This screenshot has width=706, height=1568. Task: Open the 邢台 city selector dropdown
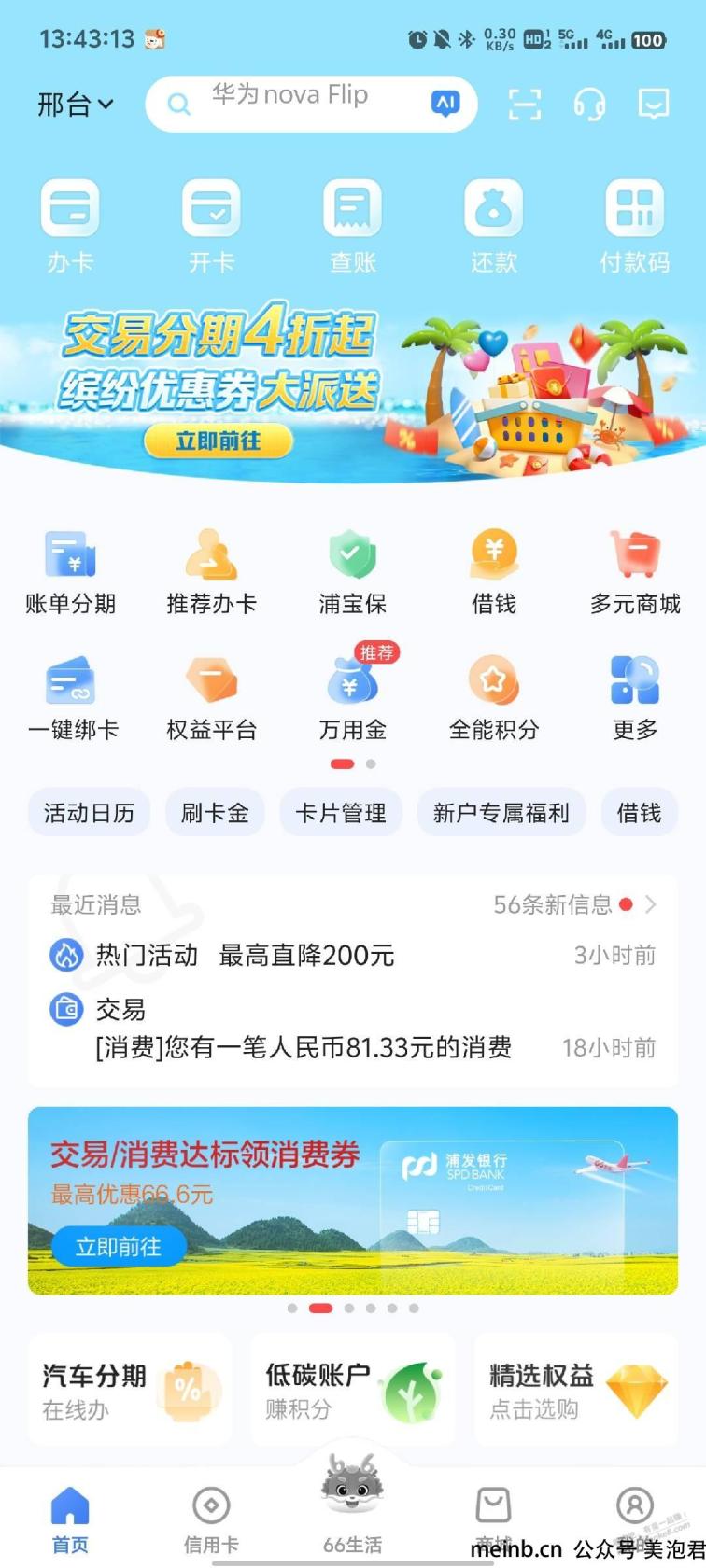coord(75,105)
